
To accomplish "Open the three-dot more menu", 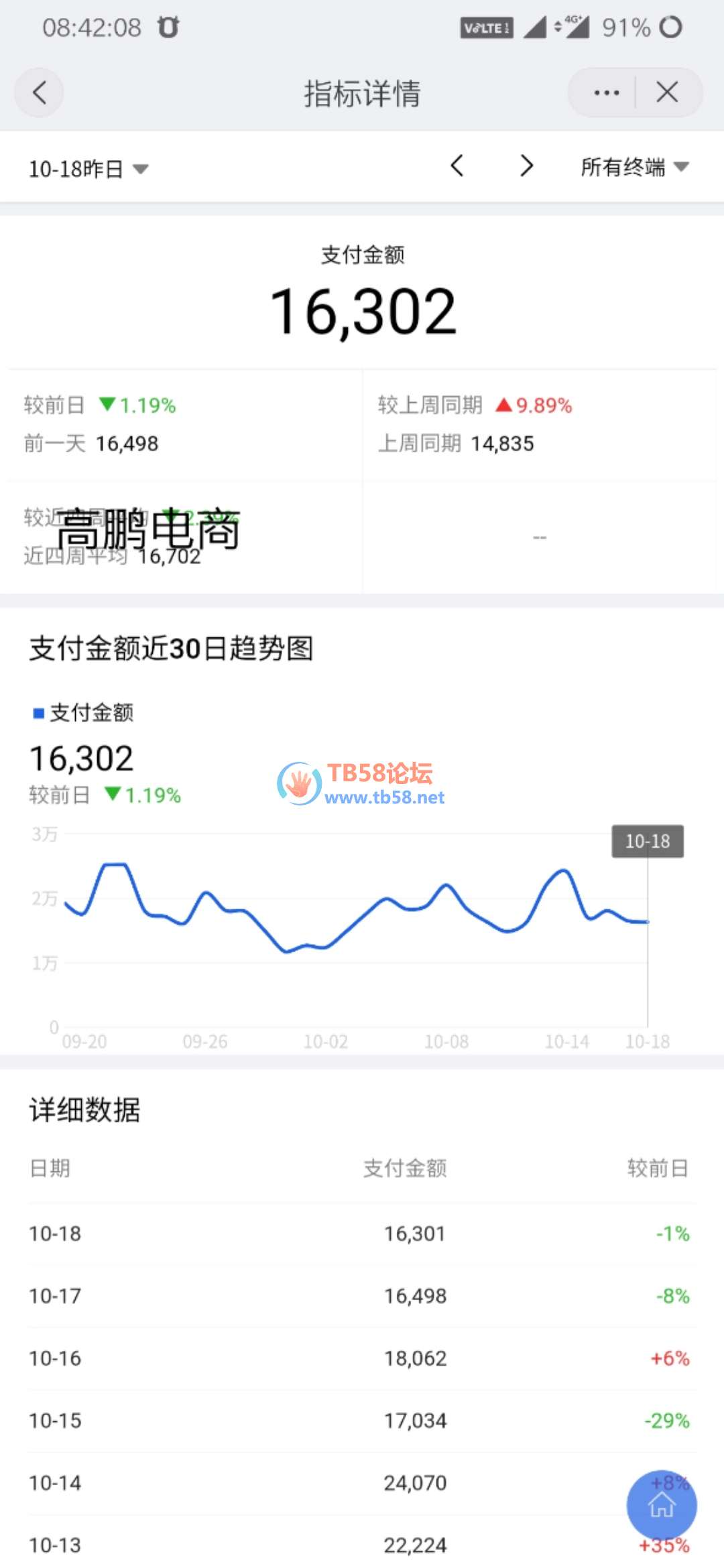I will [606, 92].
